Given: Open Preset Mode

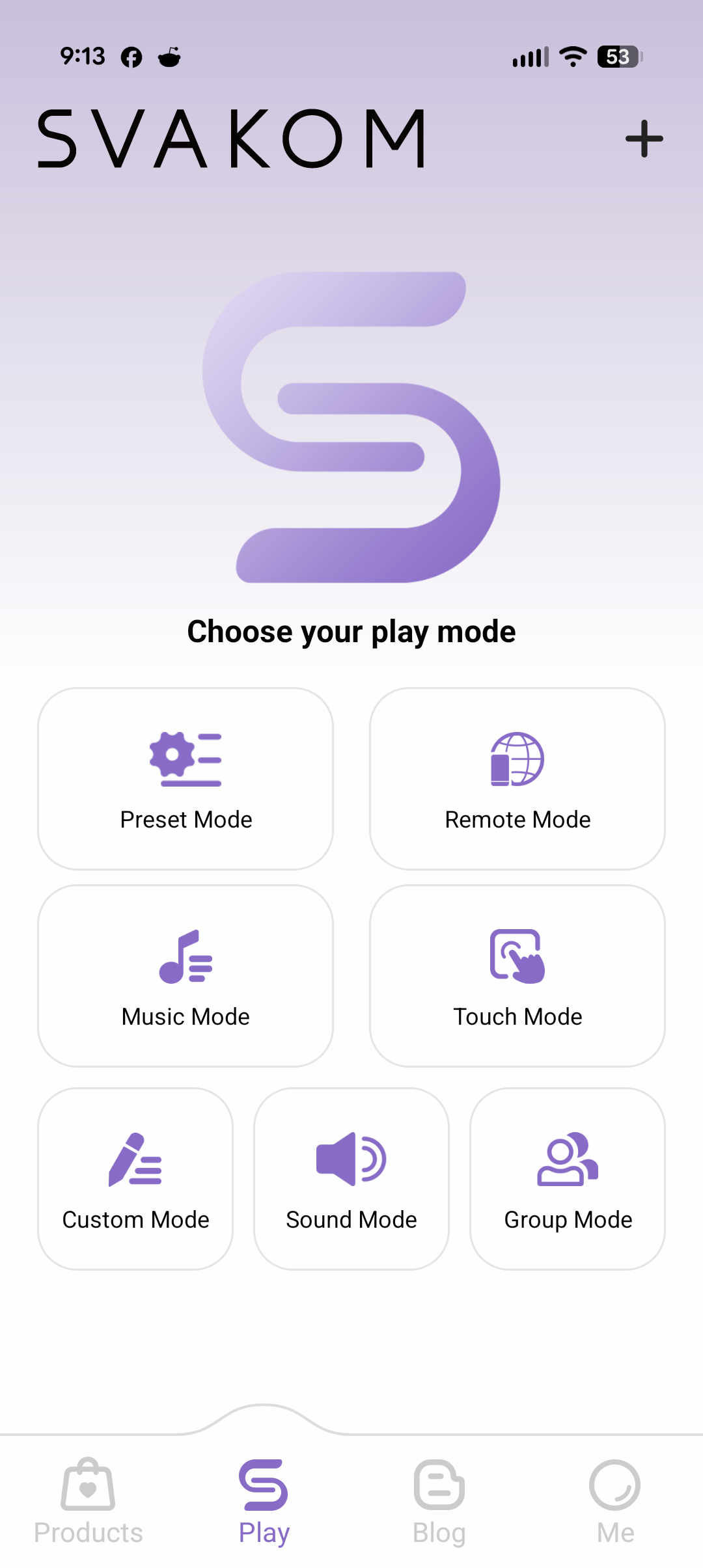Looking at the screenshot, I should pyautogui.click(x=186, y=779).
